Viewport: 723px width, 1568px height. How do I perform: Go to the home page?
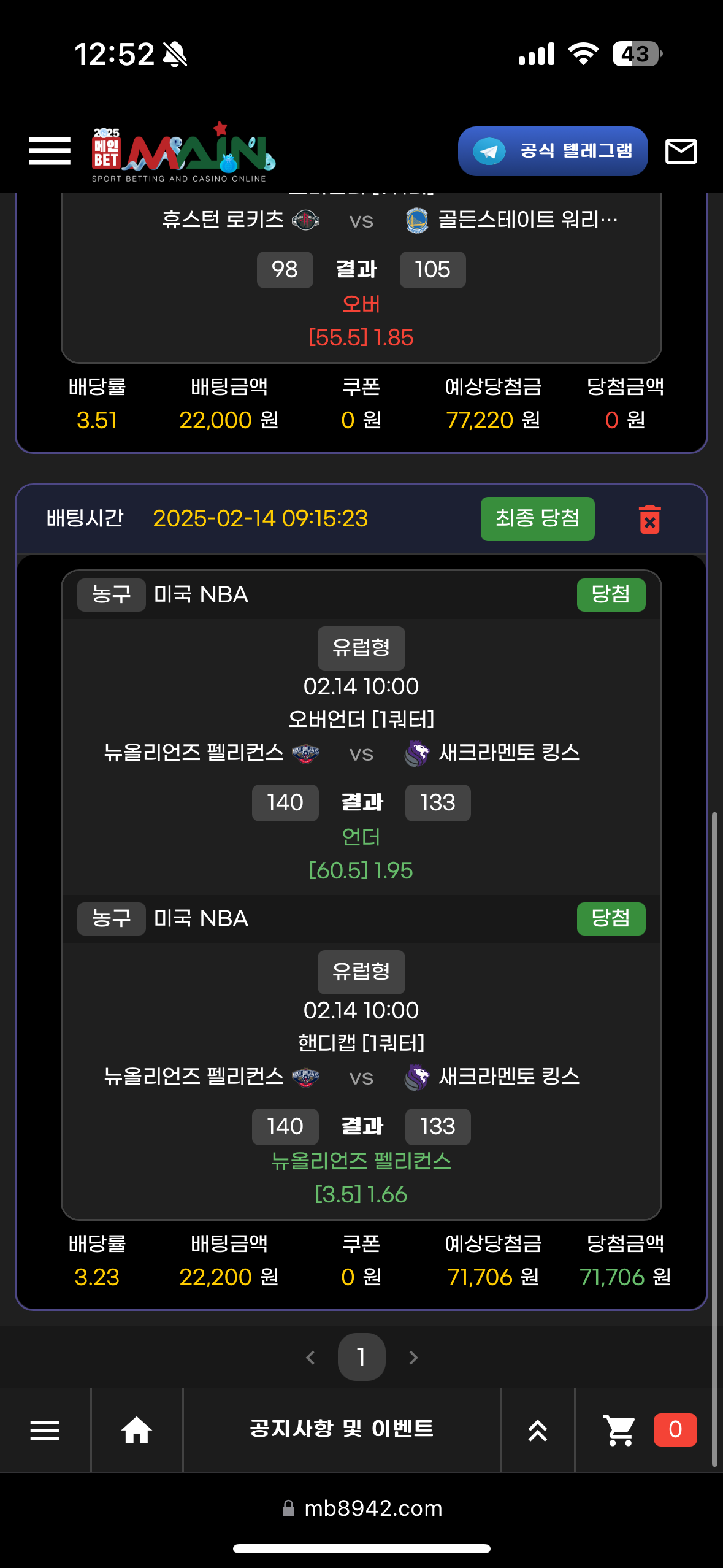tap(136, 1430)
